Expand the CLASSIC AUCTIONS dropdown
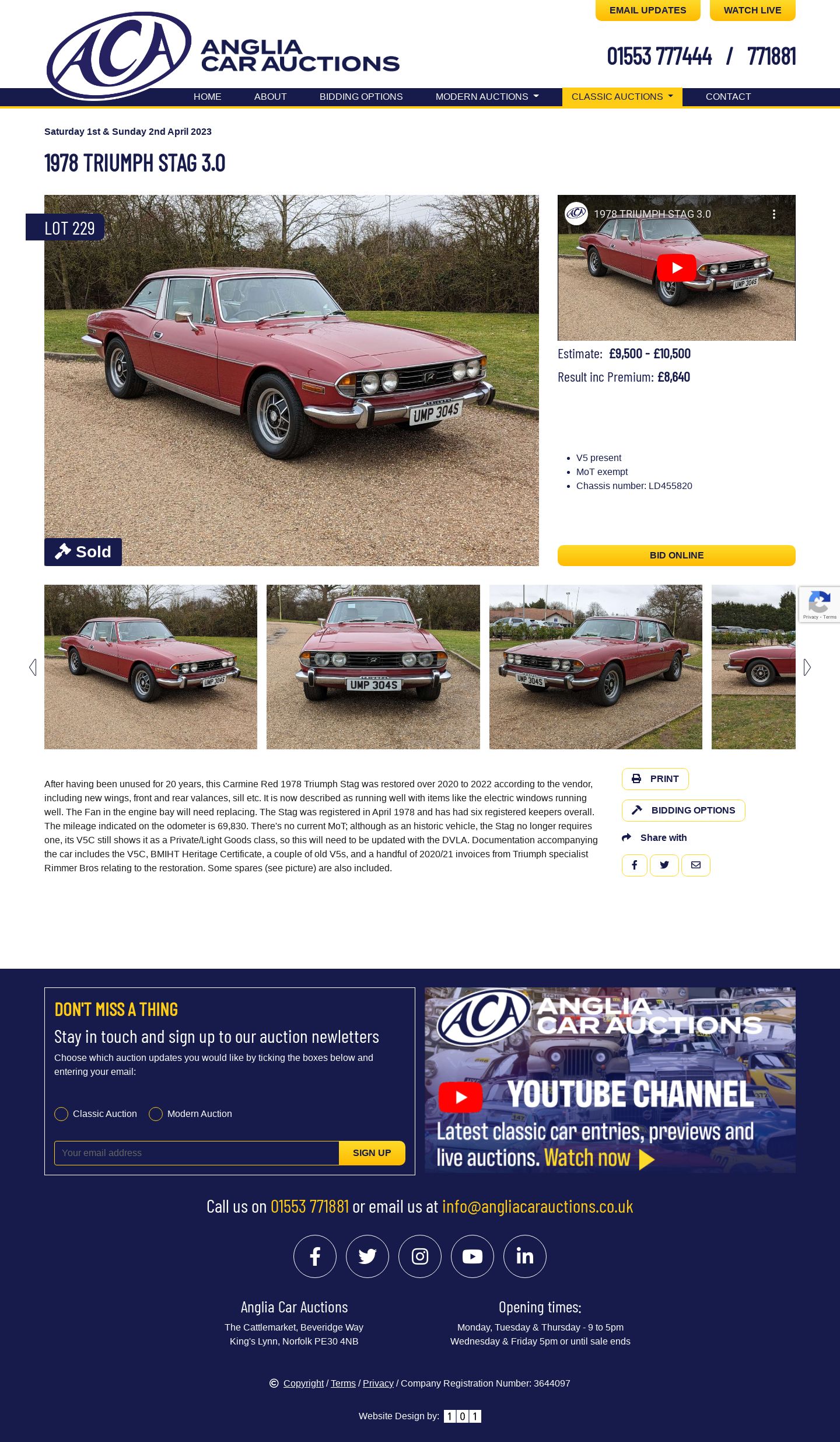840x1442 pixels. coord(622,97)
